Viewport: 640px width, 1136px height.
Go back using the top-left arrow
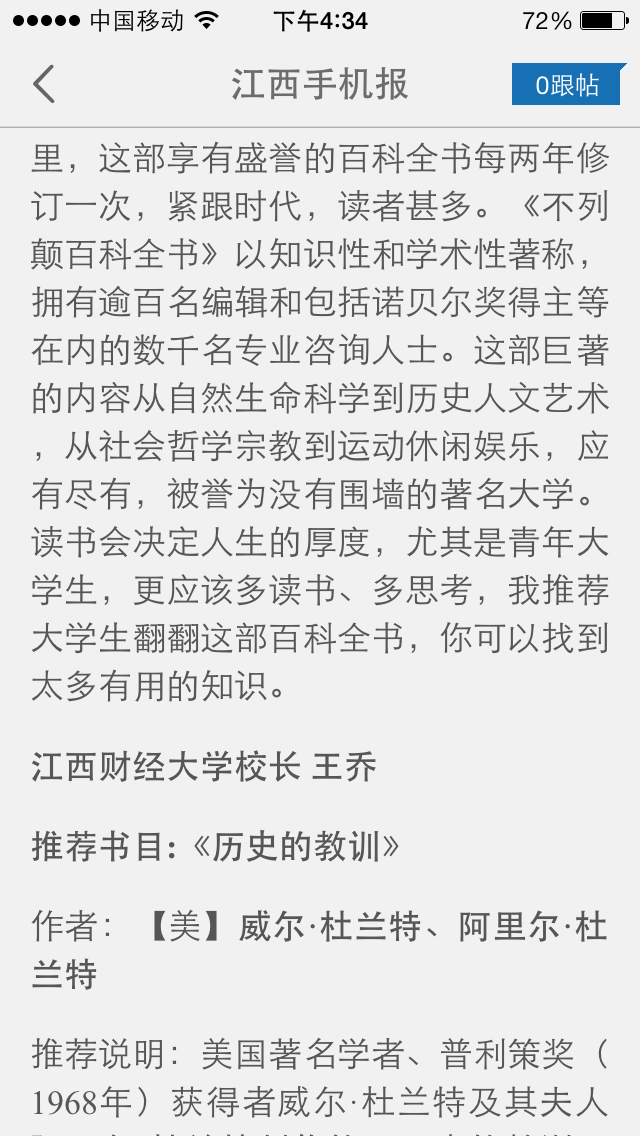(x=43, y=84)
